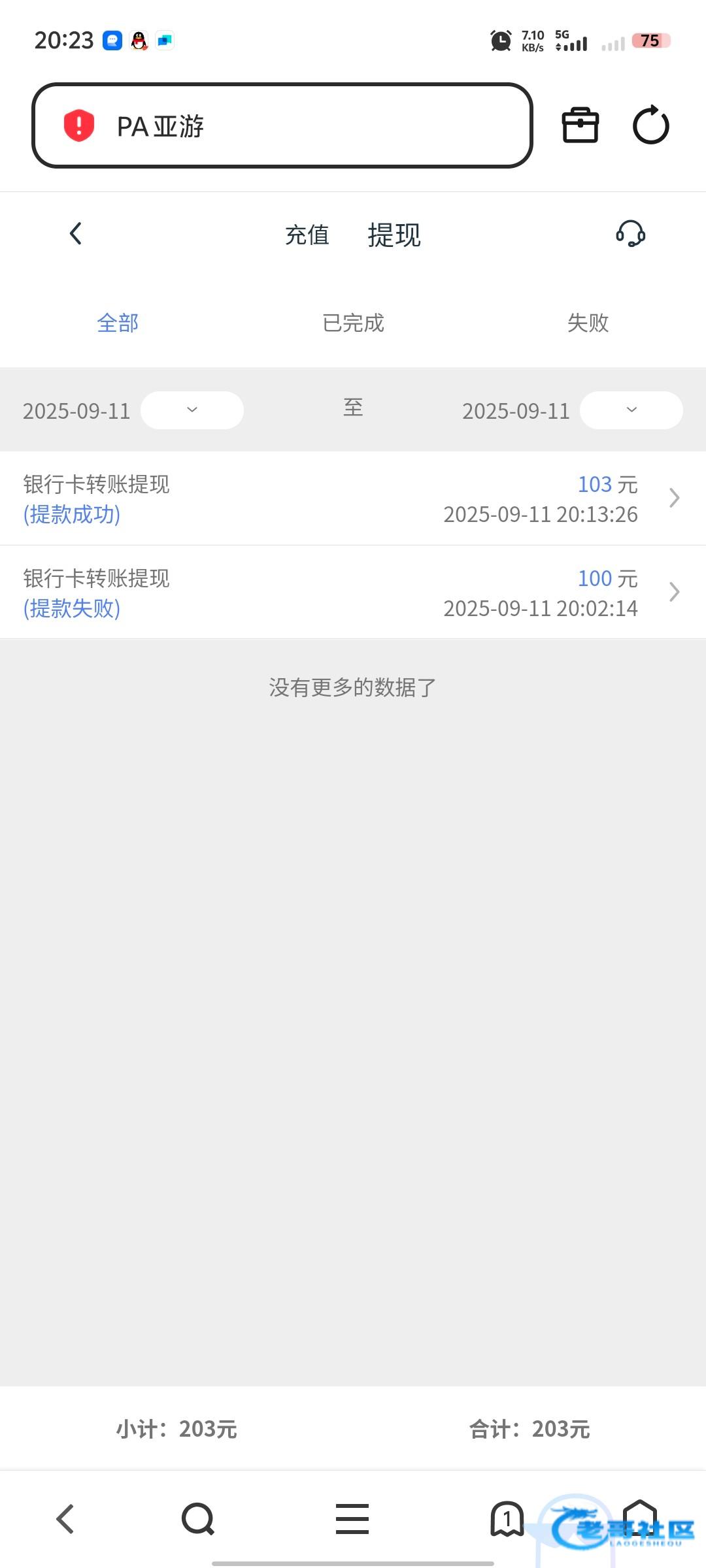Switch to the 充值 tab
Image resolution: width=706 pixels, height=1568 pixels.
point(307,235)
